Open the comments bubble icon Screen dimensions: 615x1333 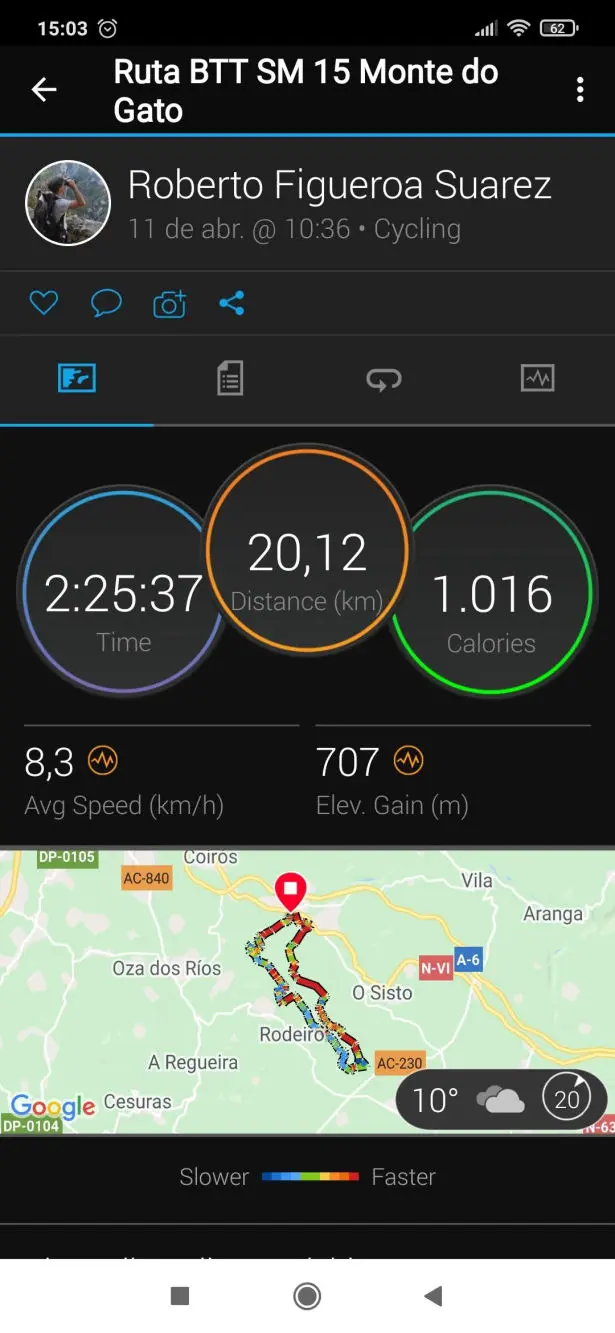coord(106,303)
